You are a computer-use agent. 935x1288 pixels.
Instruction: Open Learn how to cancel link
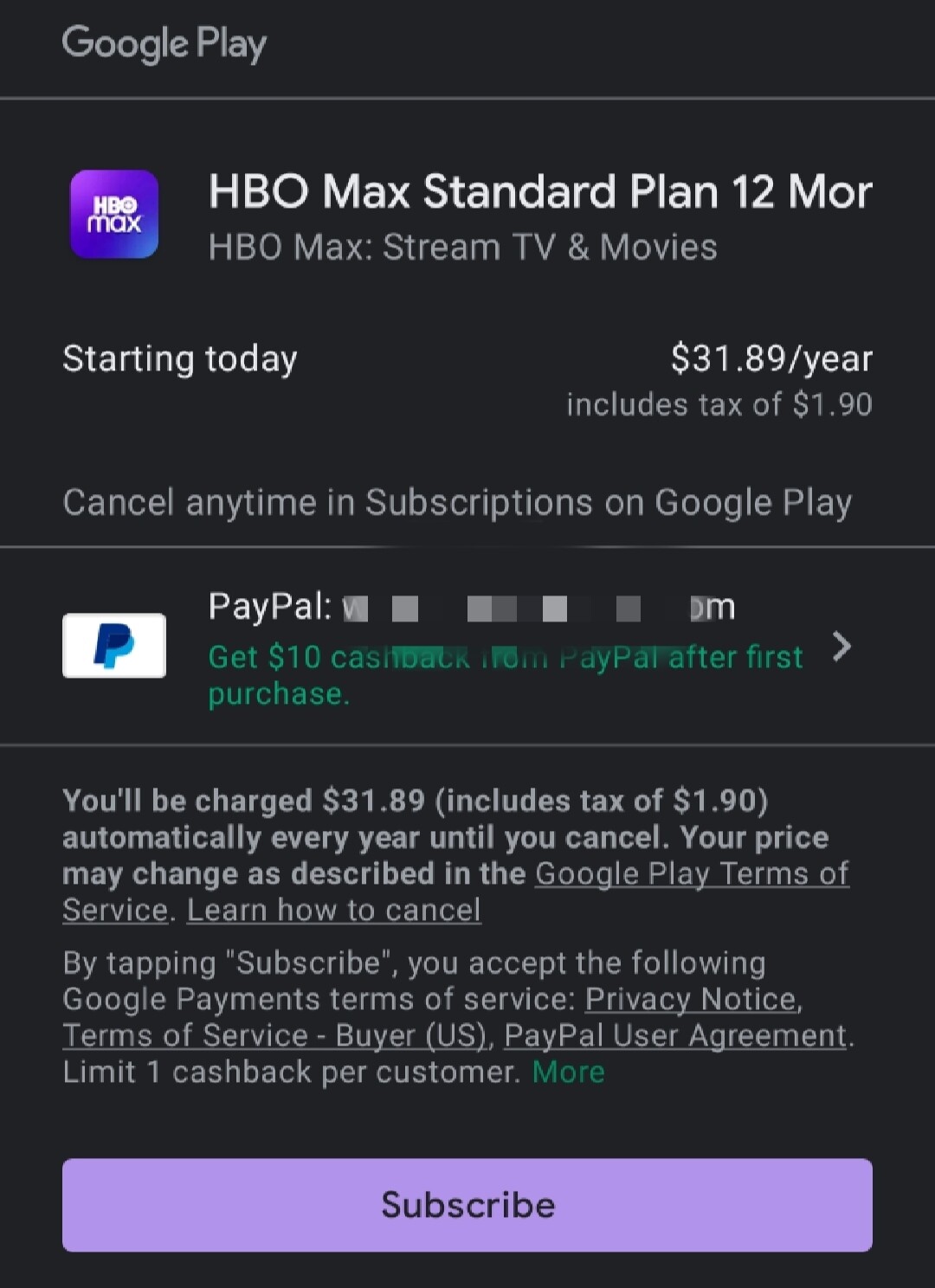pyautogui.click(x=333, y=911)
